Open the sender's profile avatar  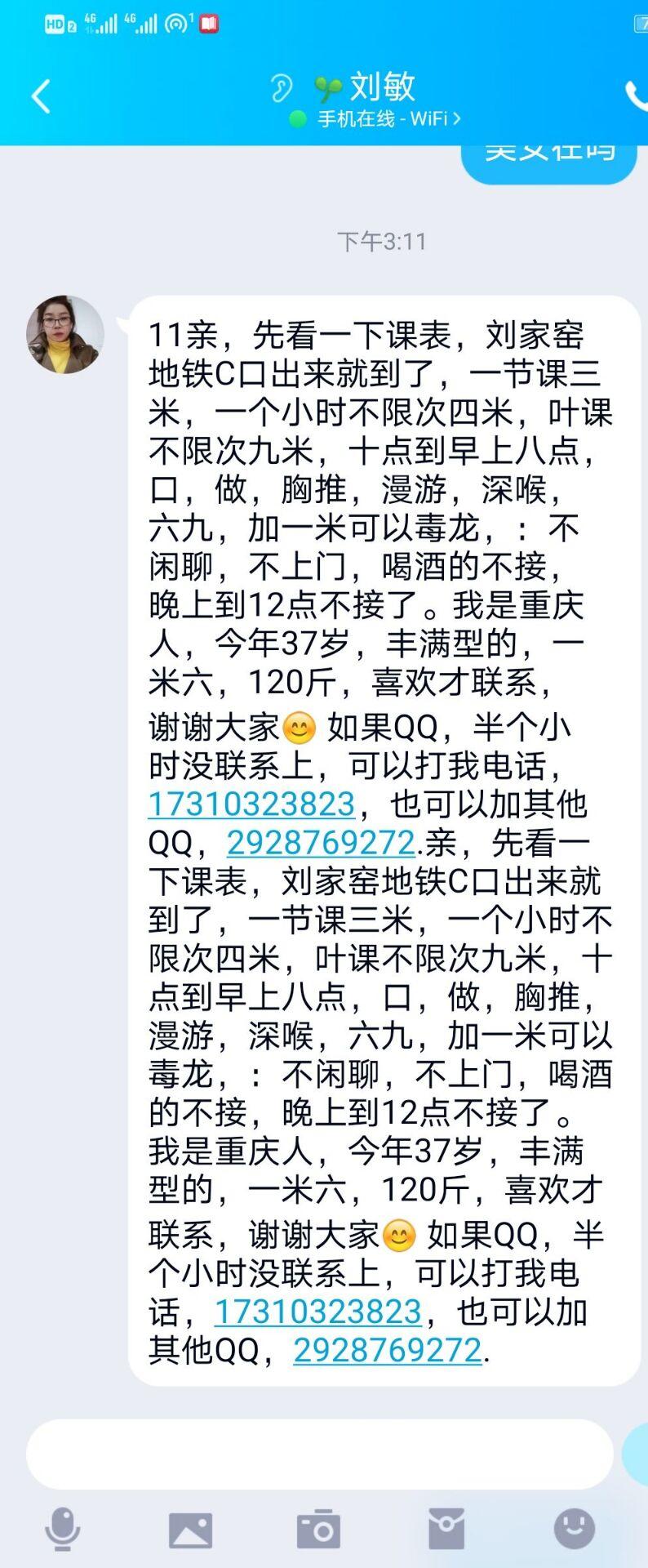pyautogui.click(x=65, y=335)
